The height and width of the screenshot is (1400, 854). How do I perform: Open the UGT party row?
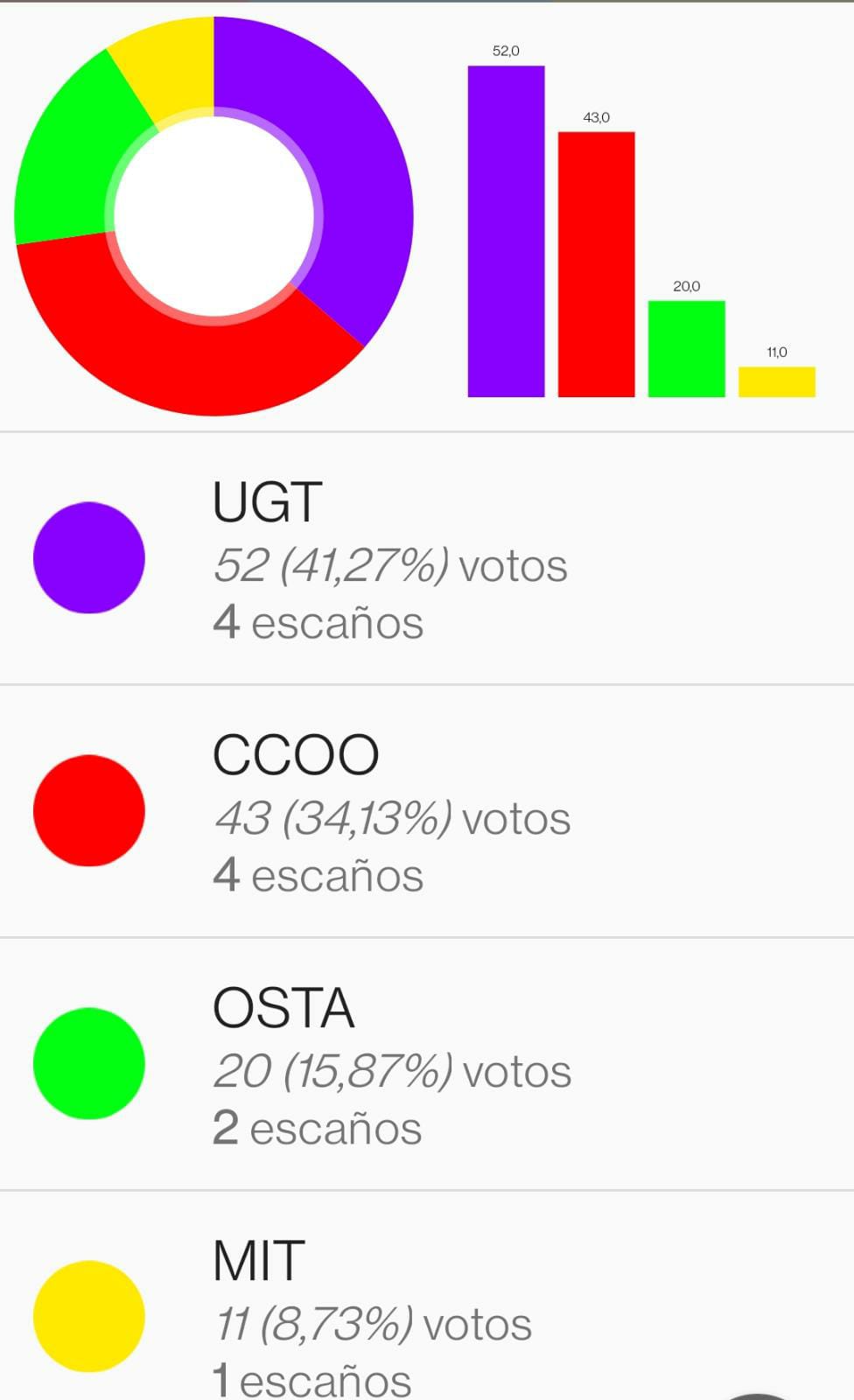427,558
